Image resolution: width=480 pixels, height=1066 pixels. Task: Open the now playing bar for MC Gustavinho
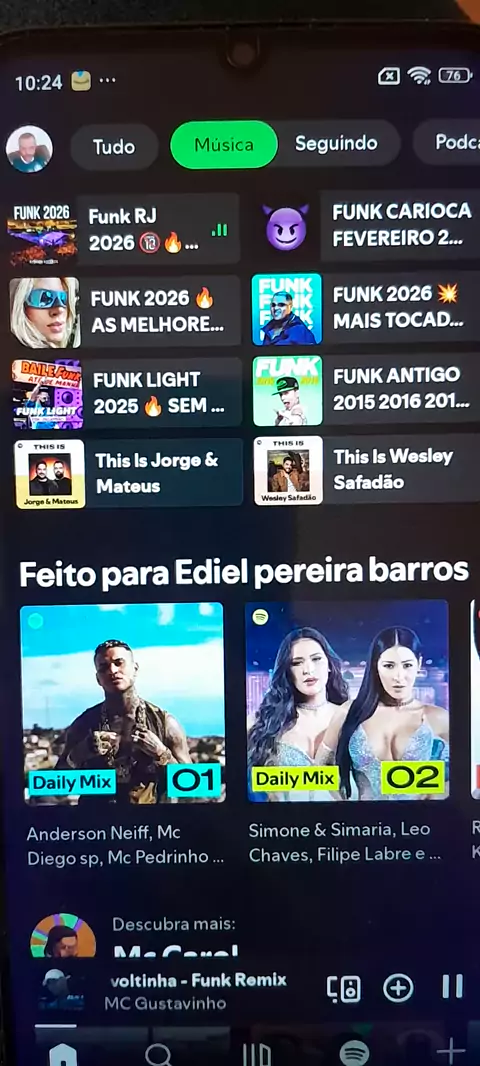tap(177, 991)
